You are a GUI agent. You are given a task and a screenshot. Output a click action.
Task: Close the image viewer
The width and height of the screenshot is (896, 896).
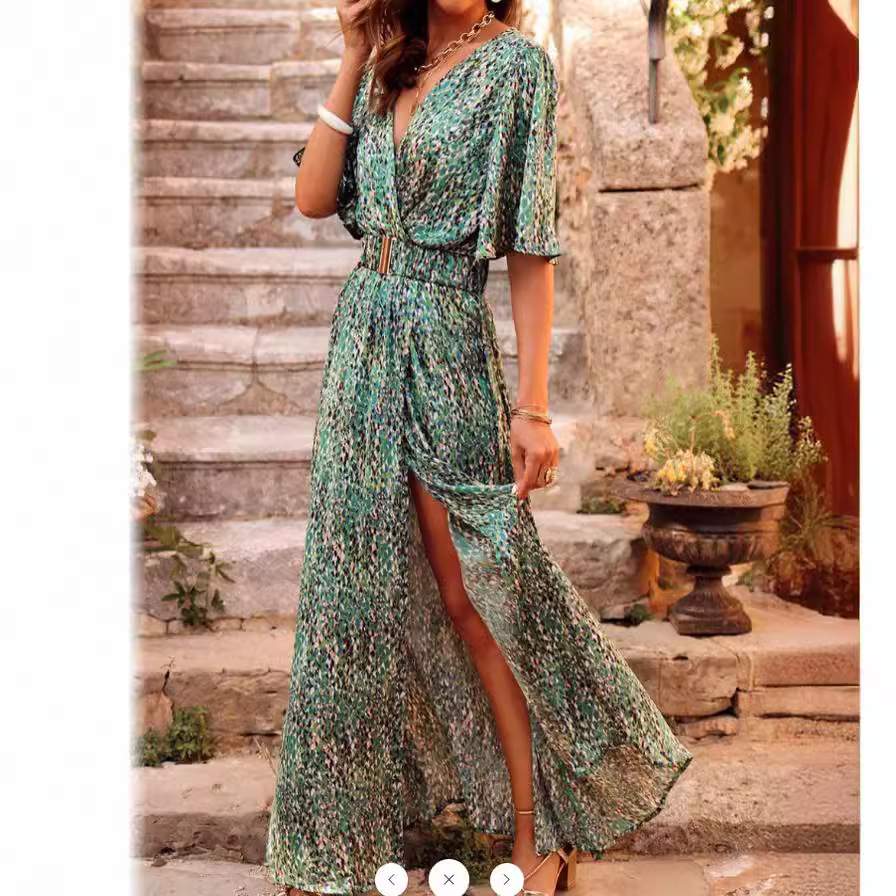(449, 879)
